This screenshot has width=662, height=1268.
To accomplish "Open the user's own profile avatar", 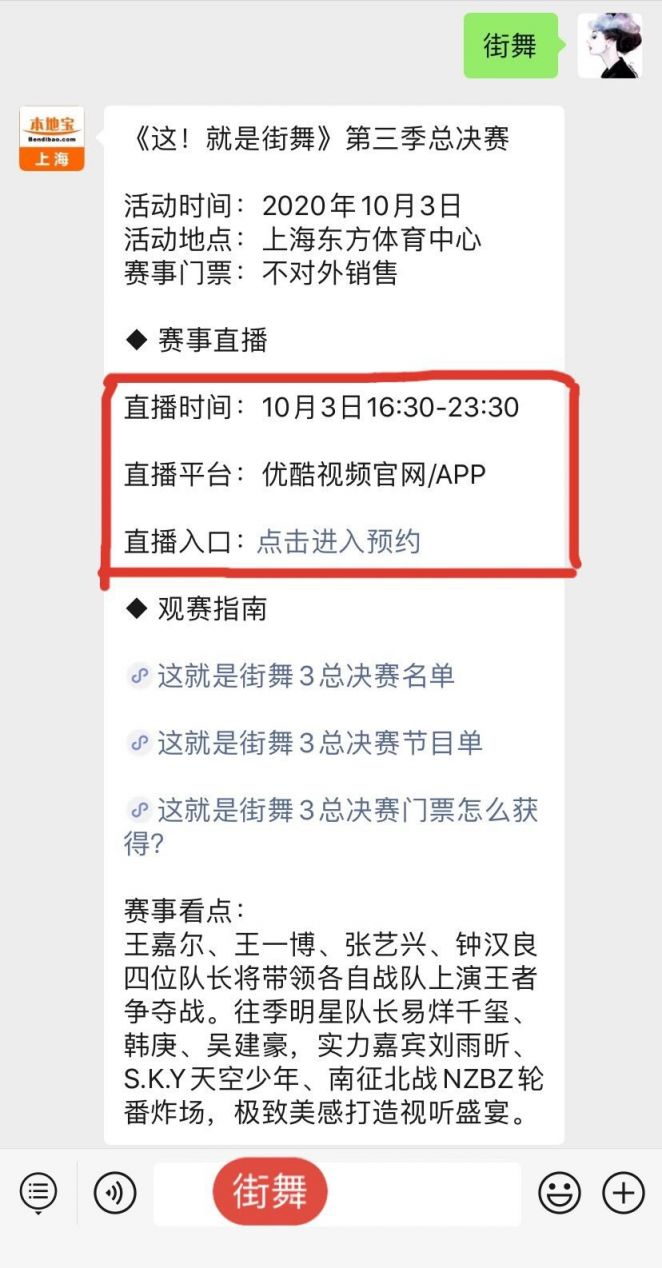I will pyautogui.click(x=610, y=46).
